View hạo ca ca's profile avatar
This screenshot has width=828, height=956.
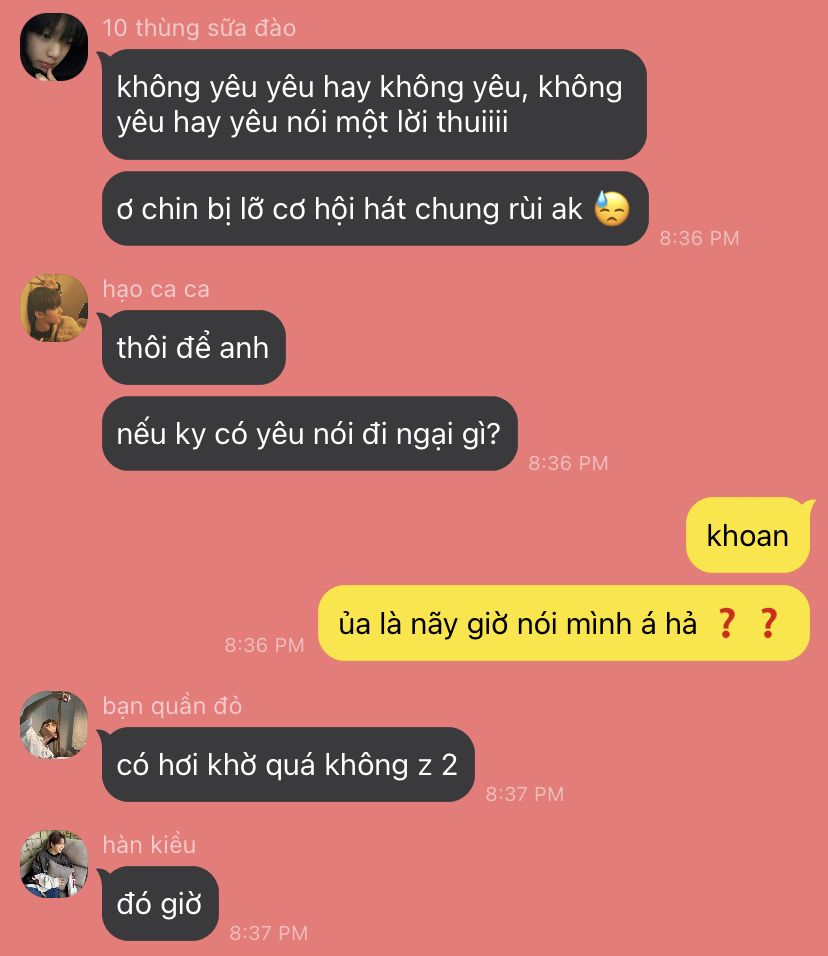click(54, 308)
